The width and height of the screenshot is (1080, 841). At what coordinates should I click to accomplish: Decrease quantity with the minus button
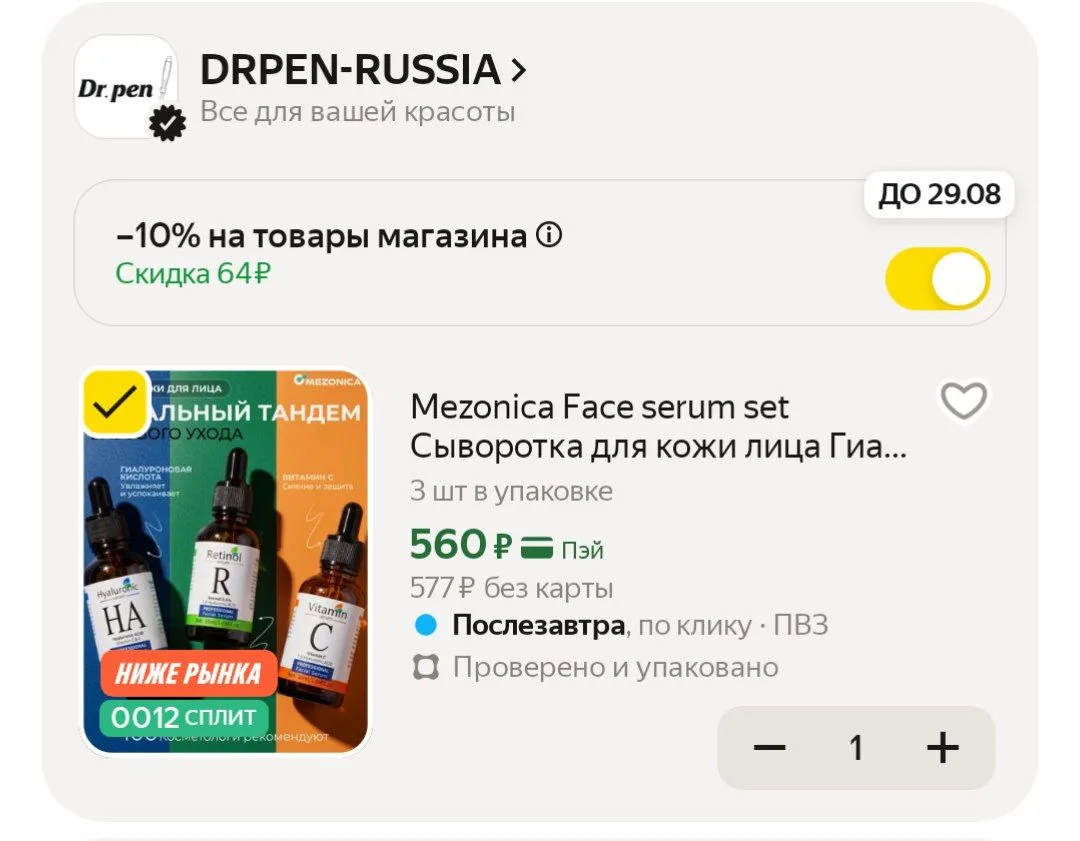click(769, 747)
